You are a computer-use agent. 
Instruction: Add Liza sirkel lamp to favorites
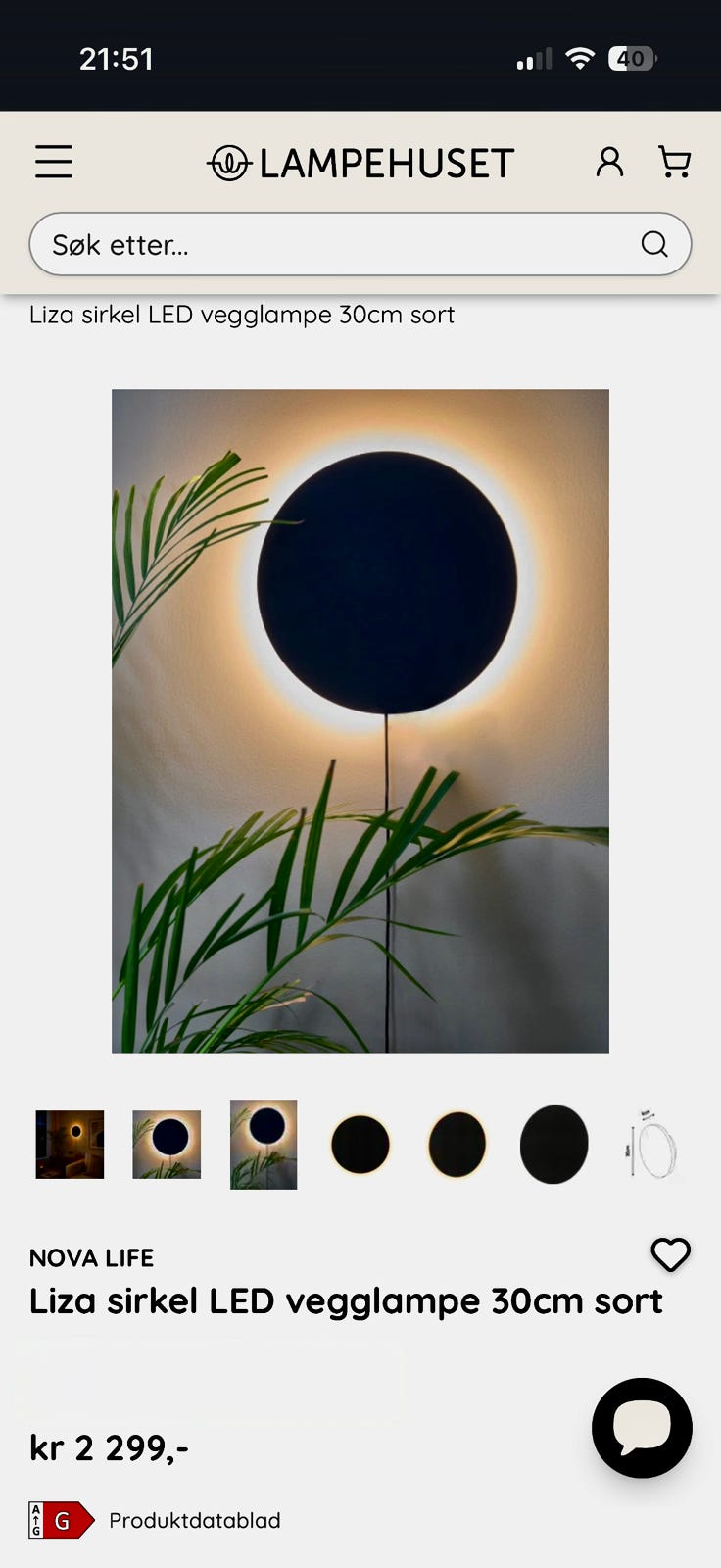[671, 1254]
